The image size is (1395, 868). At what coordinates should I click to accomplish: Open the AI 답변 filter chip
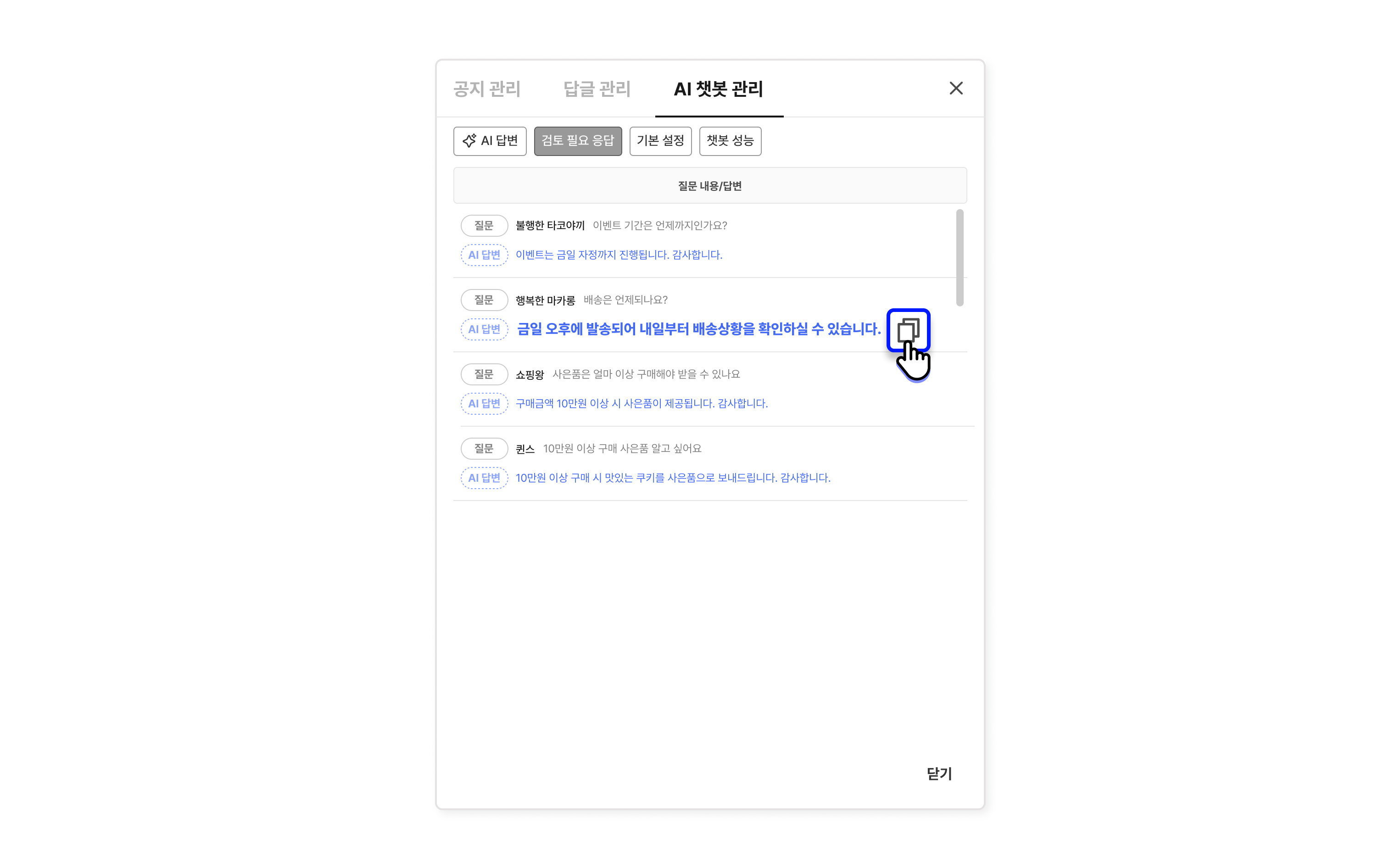490,141
